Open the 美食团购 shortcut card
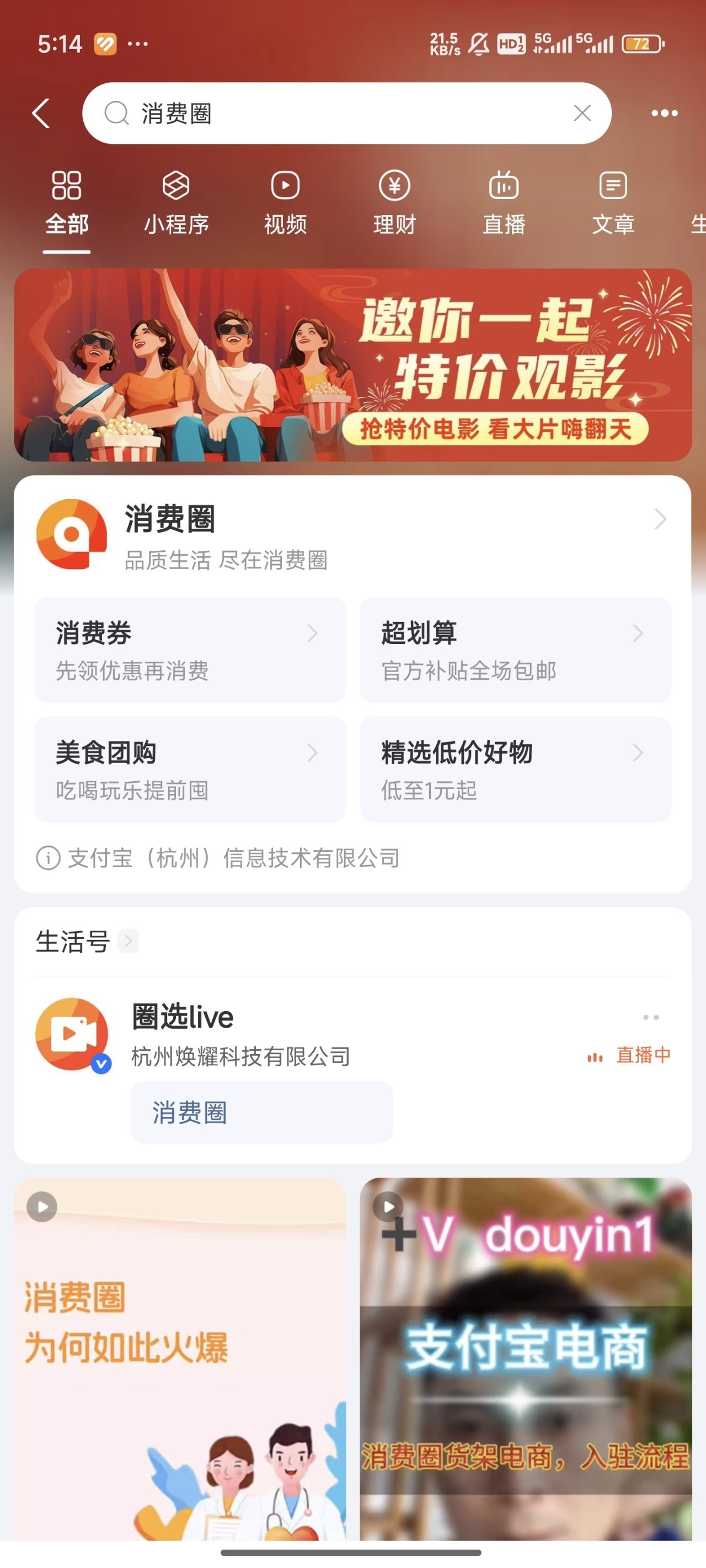 (x=190, y=769)
